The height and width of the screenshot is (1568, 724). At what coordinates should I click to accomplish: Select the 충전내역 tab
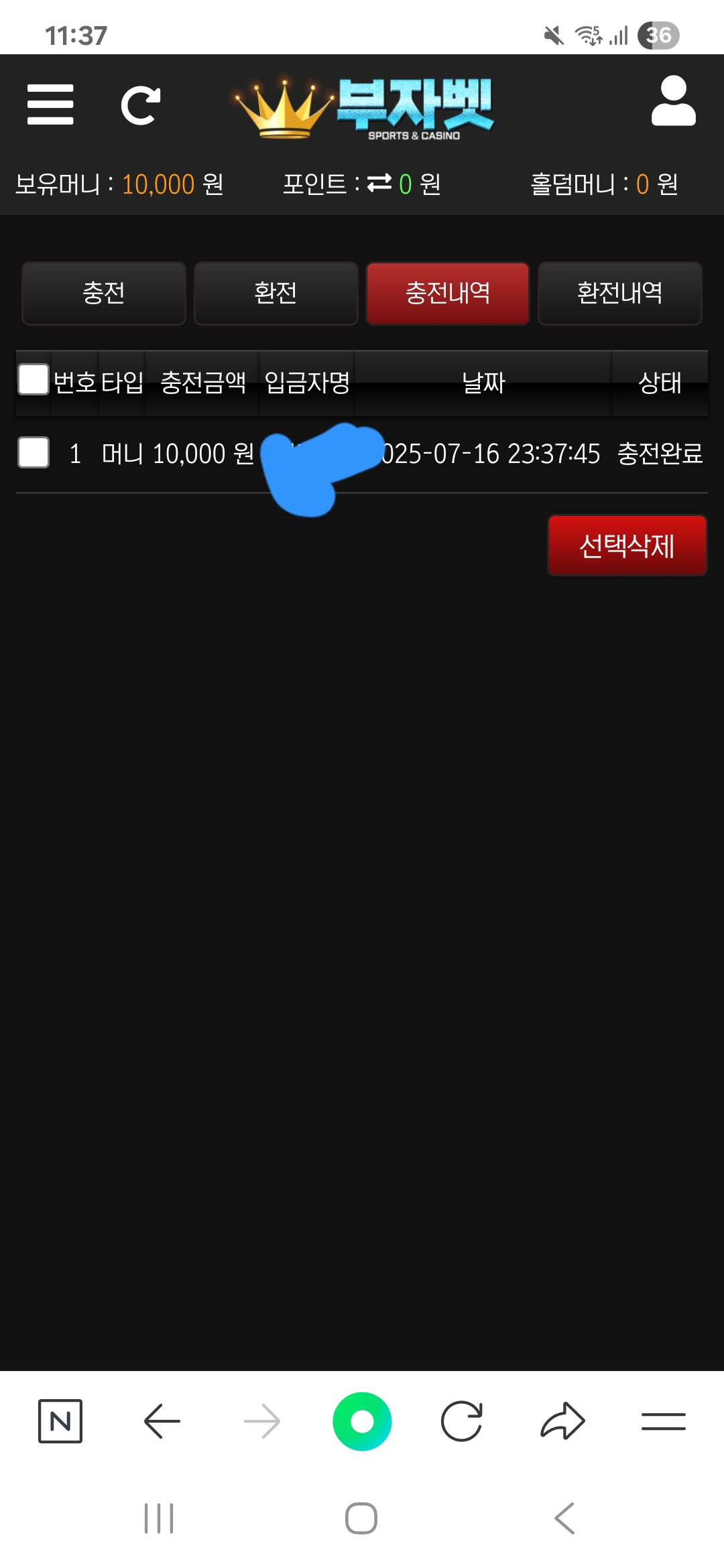point(447,293)
